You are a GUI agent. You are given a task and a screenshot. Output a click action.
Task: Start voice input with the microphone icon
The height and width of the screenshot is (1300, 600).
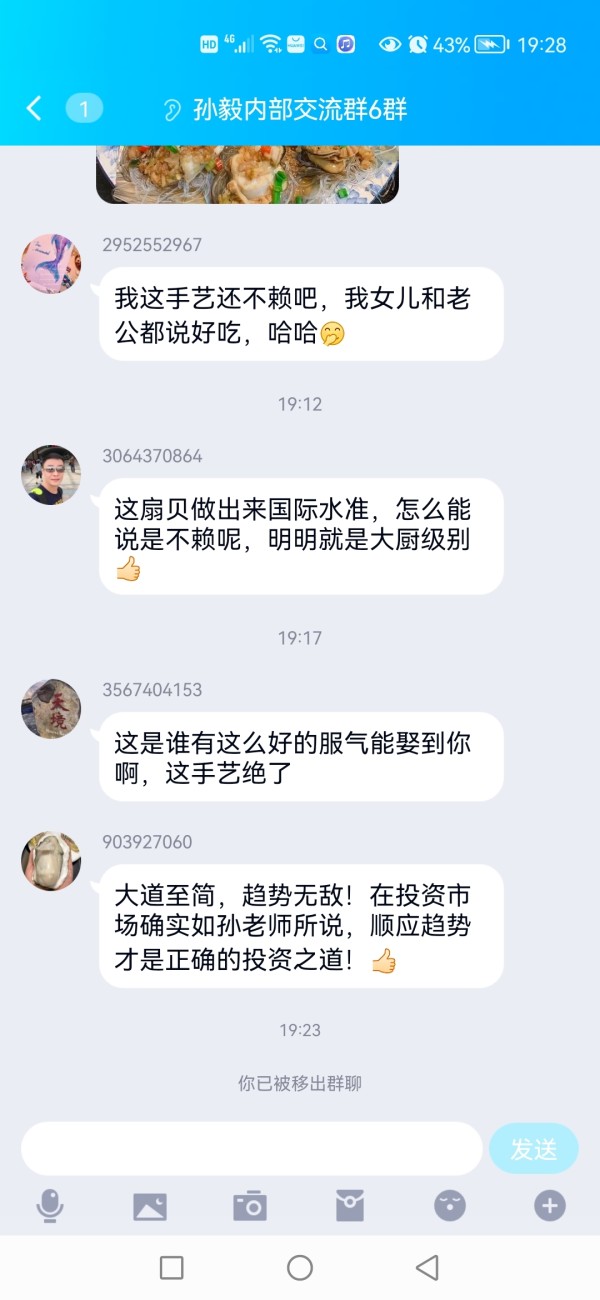point(49,1206)
